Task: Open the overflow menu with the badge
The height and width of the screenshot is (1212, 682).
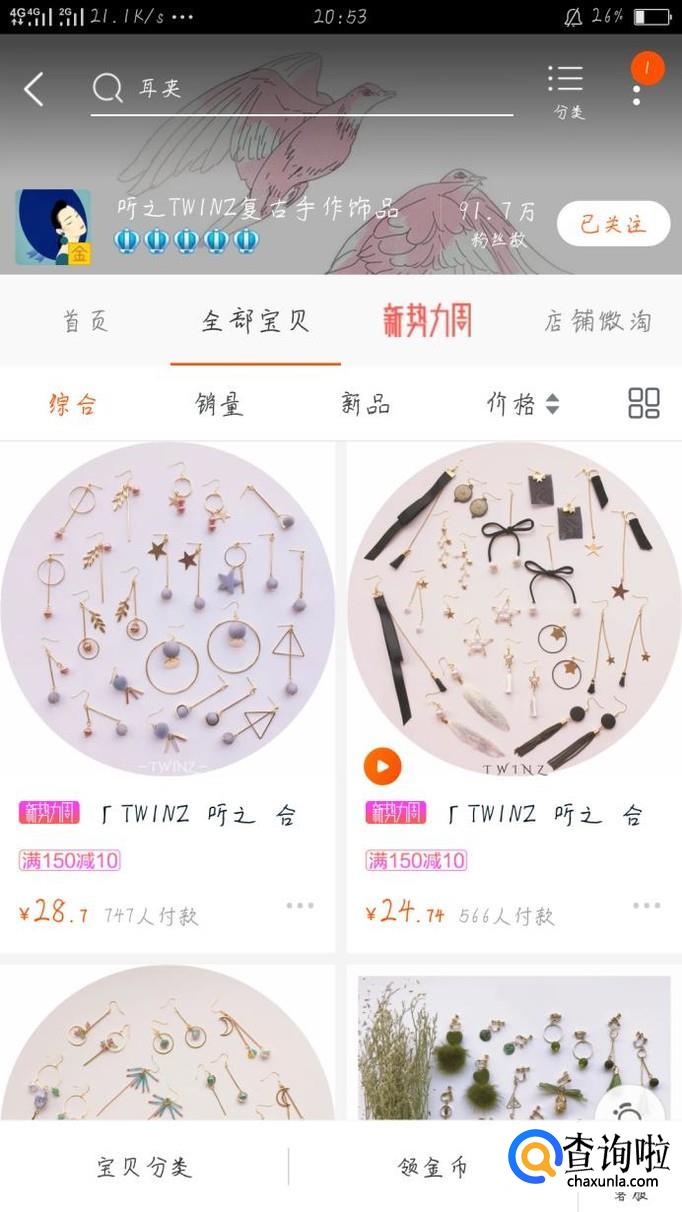Action: coord(637,86)
